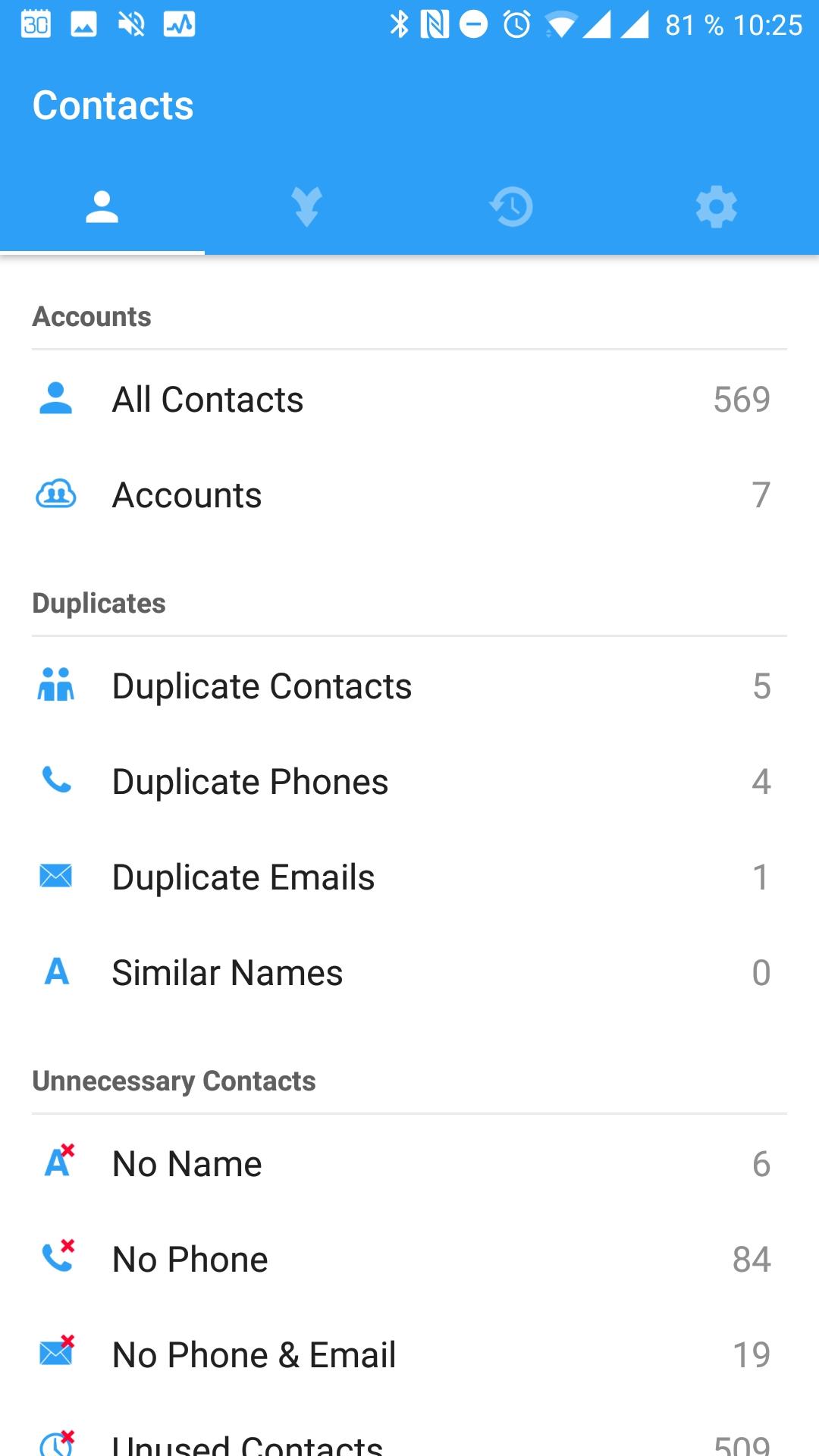Show No Phone & Email contacts
The width and height of the screenshot is (819, 1456).
pos(409,1355)
